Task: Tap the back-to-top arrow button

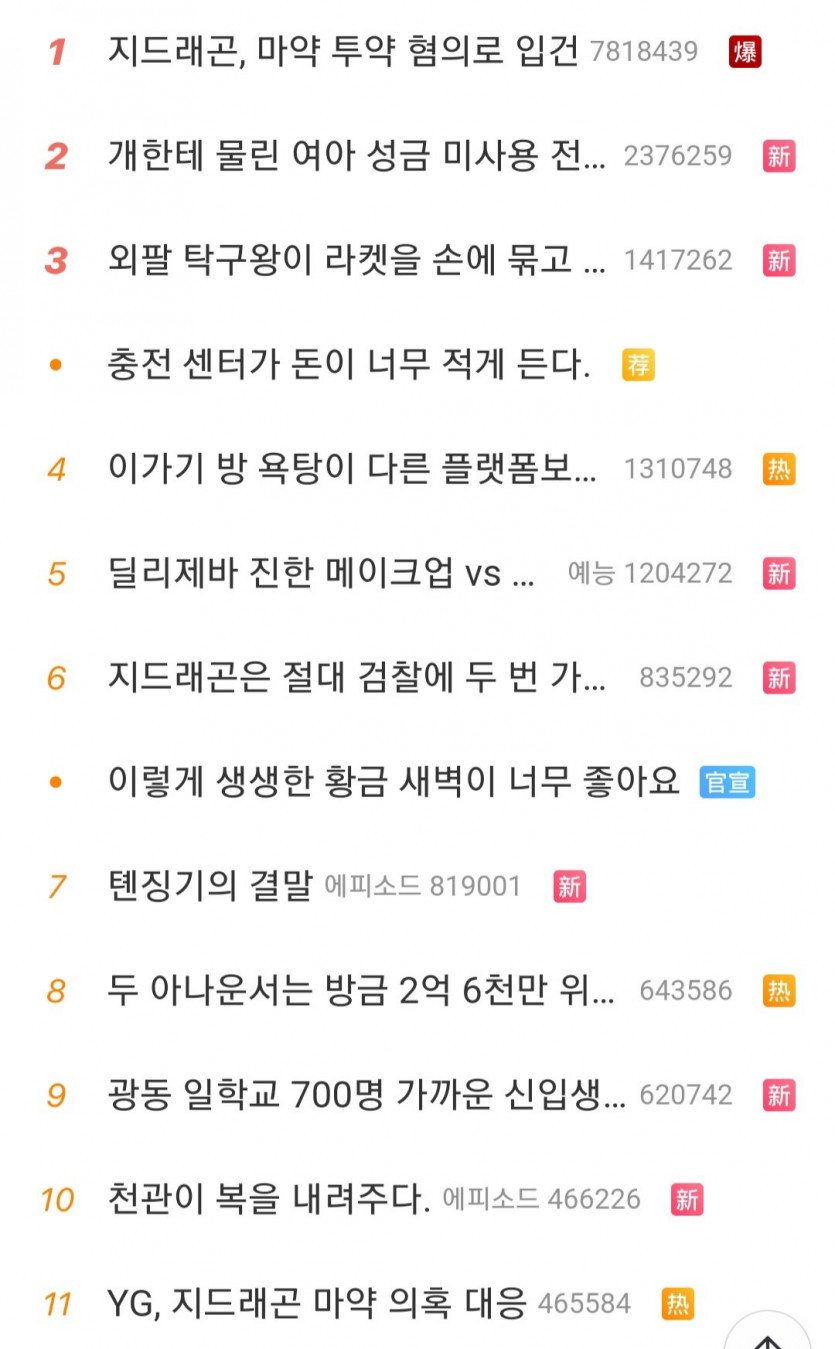Action: (x=767, y=1335)
